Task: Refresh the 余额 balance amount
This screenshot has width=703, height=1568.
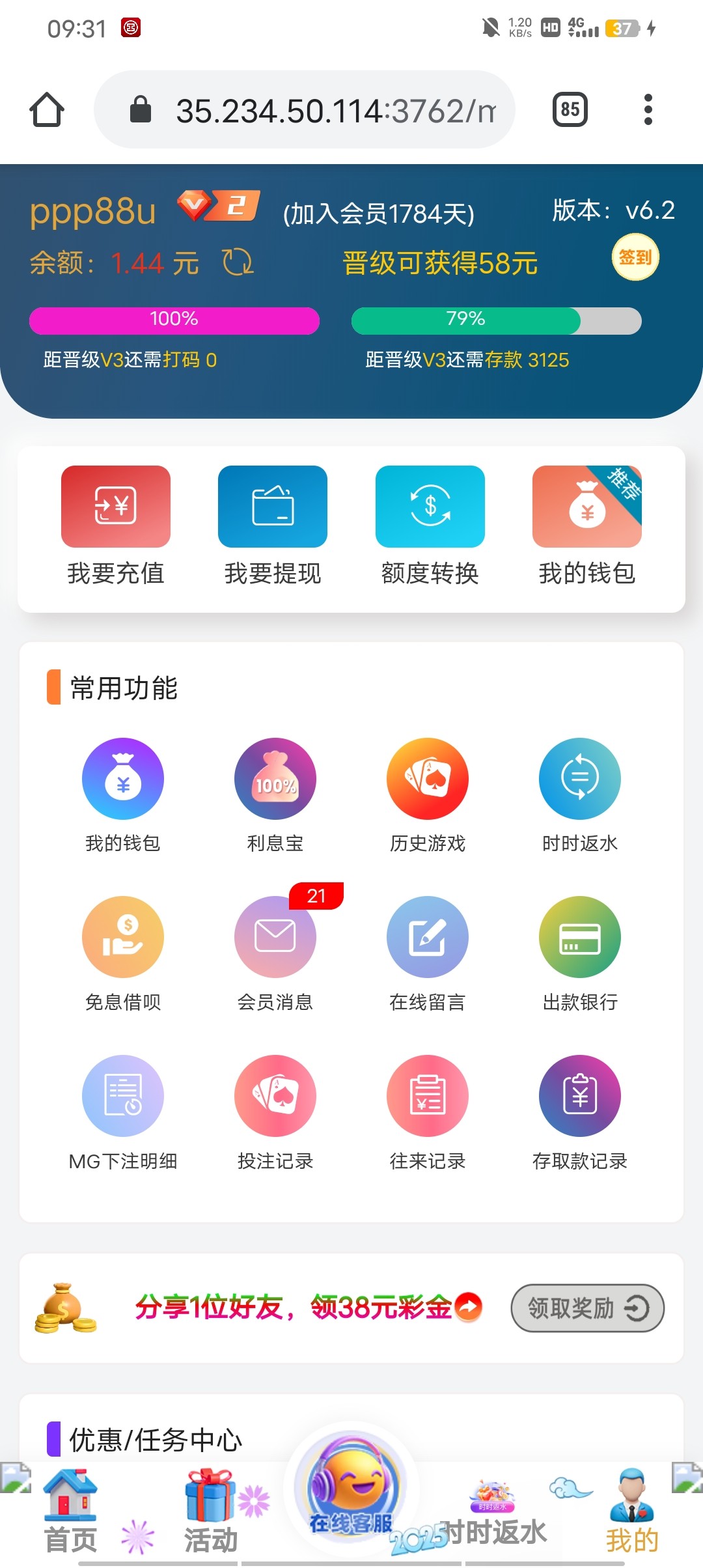Action: click(237, 263)
